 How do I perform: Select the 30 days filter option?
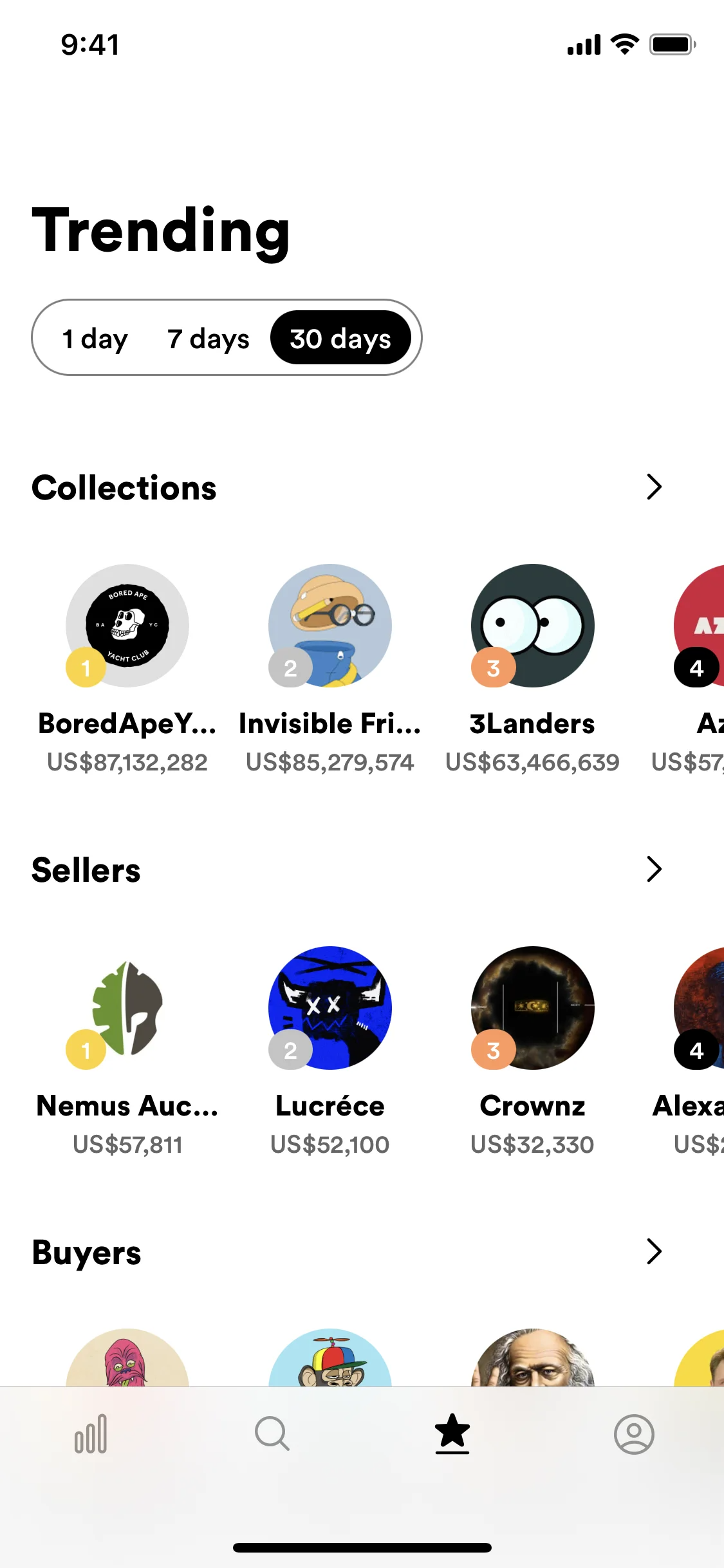(x=340, y=338)
